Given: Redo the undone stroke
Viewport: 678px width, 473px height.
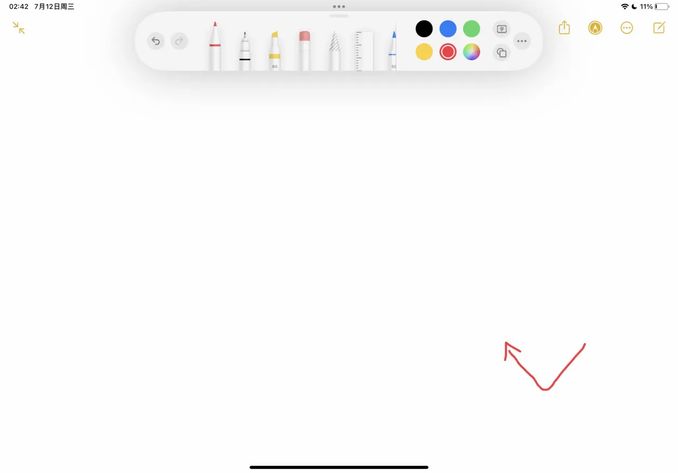Looking at the screenshot, I should tap(179, 41).
